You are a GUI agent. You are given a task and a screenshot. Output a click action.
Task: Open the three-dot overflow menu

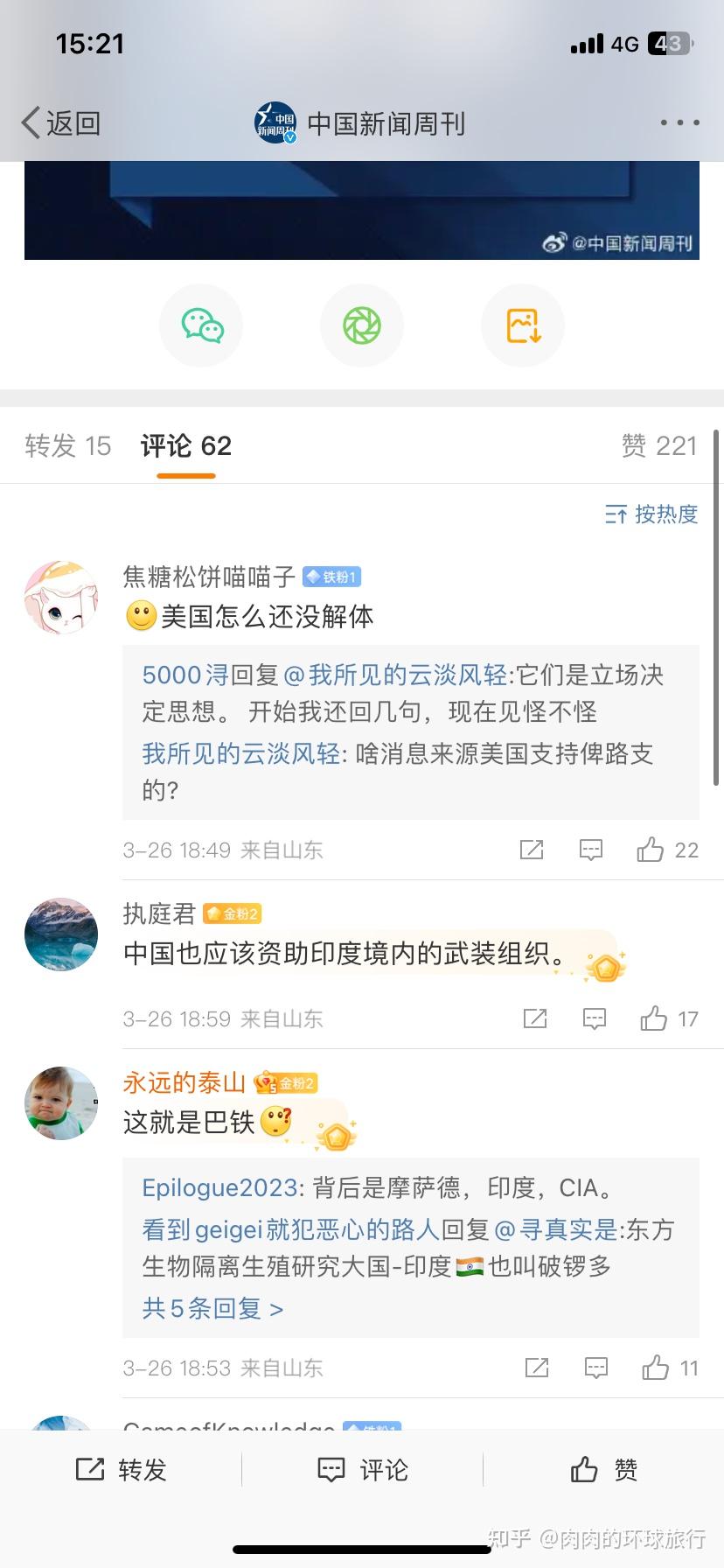point(679,123)
